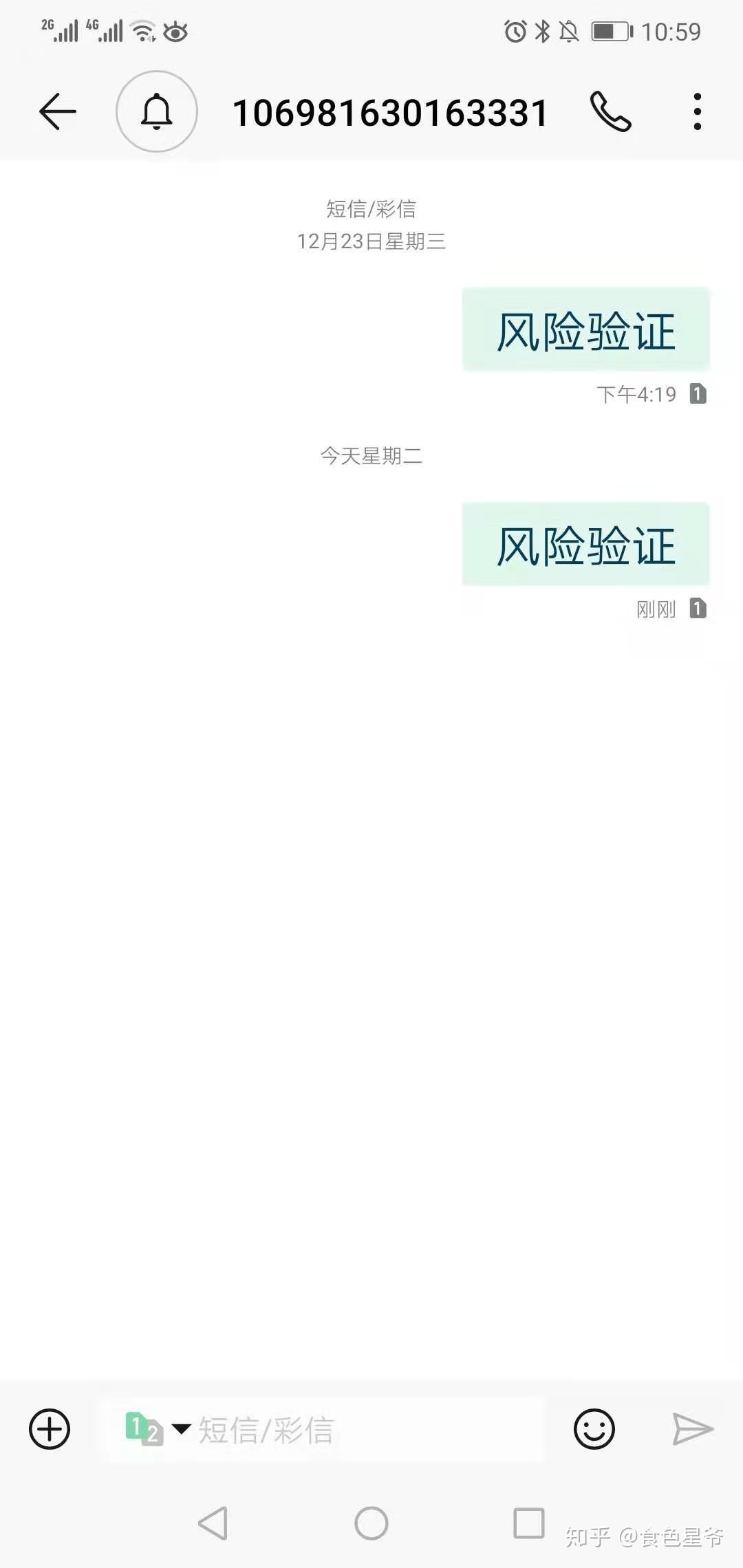Go back to the message list

[x=58, y=112]
